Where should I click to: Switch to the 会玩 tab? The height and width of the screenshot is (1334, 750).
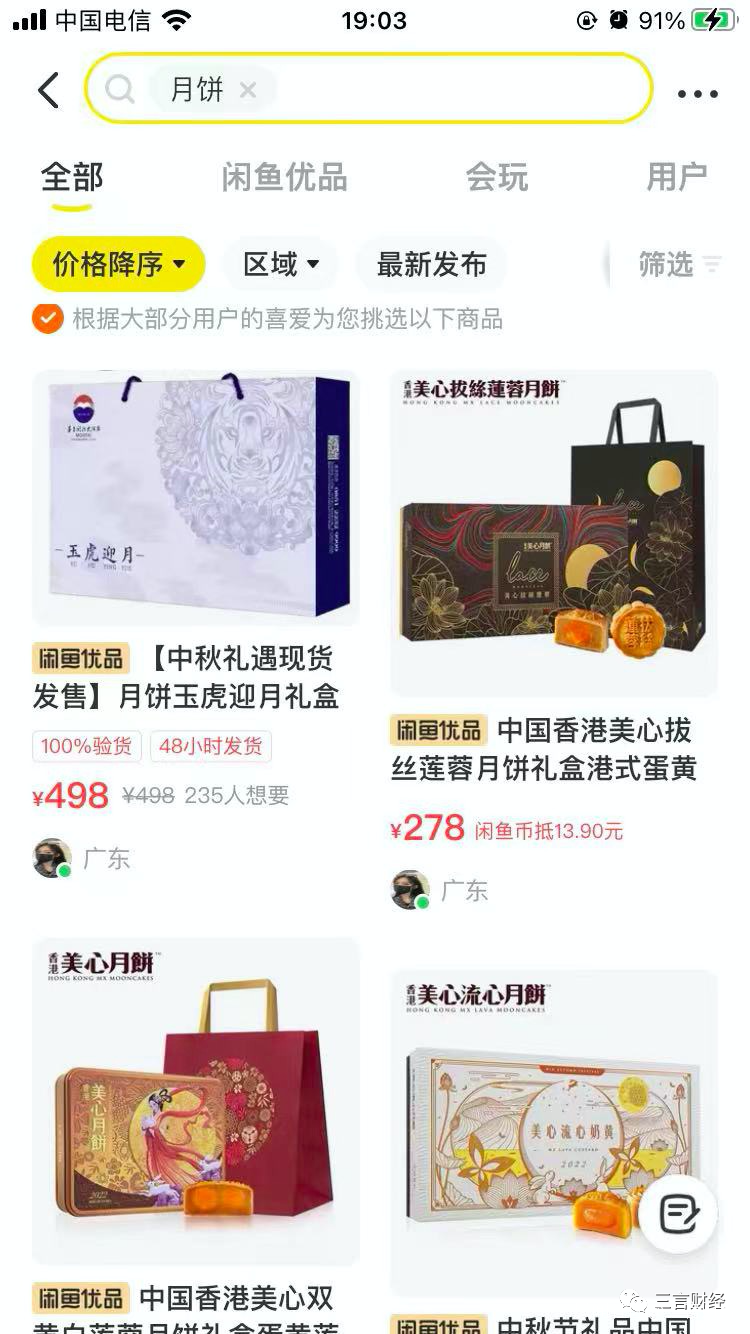[x=496, y=178]
